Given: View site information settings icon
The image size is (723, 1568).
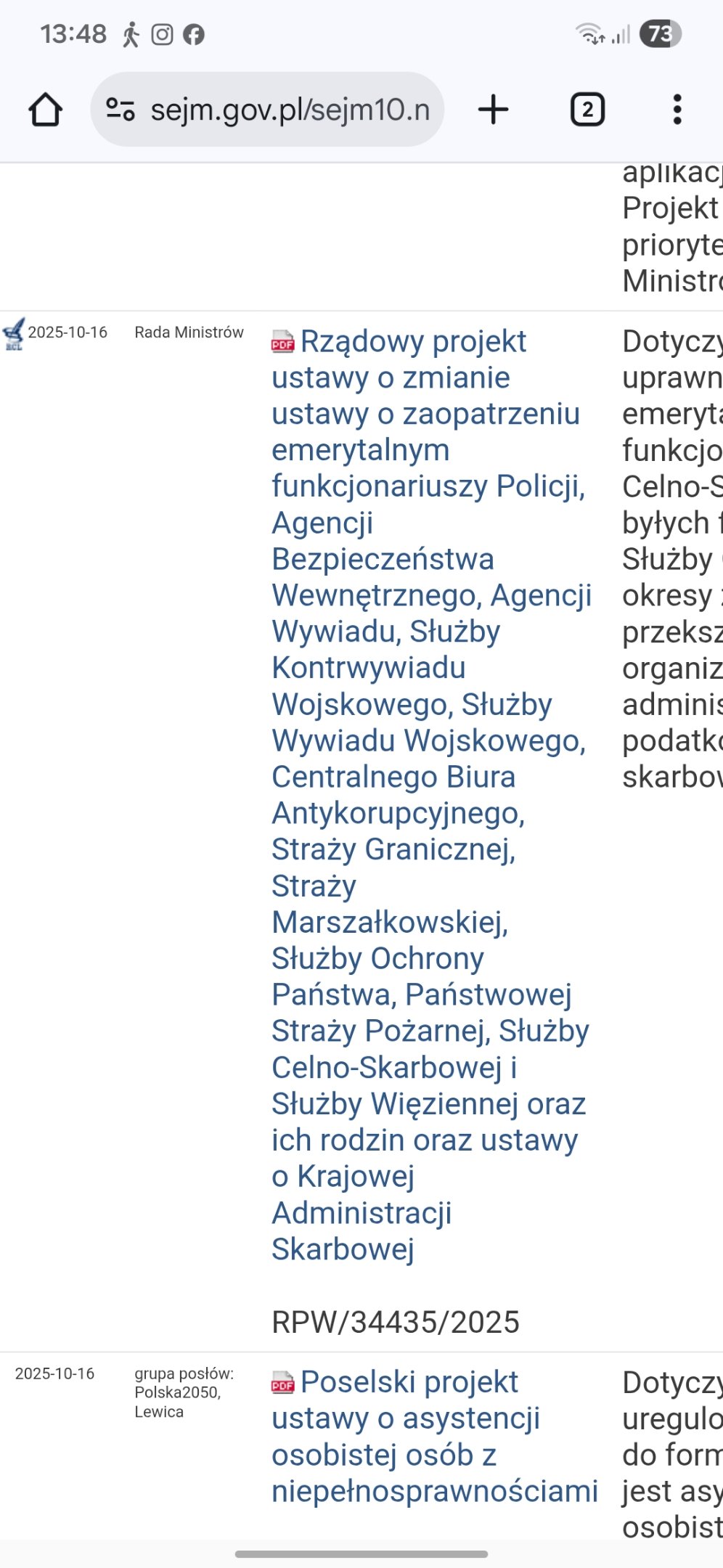Looking at the screenshot, I should coord(120,110).
